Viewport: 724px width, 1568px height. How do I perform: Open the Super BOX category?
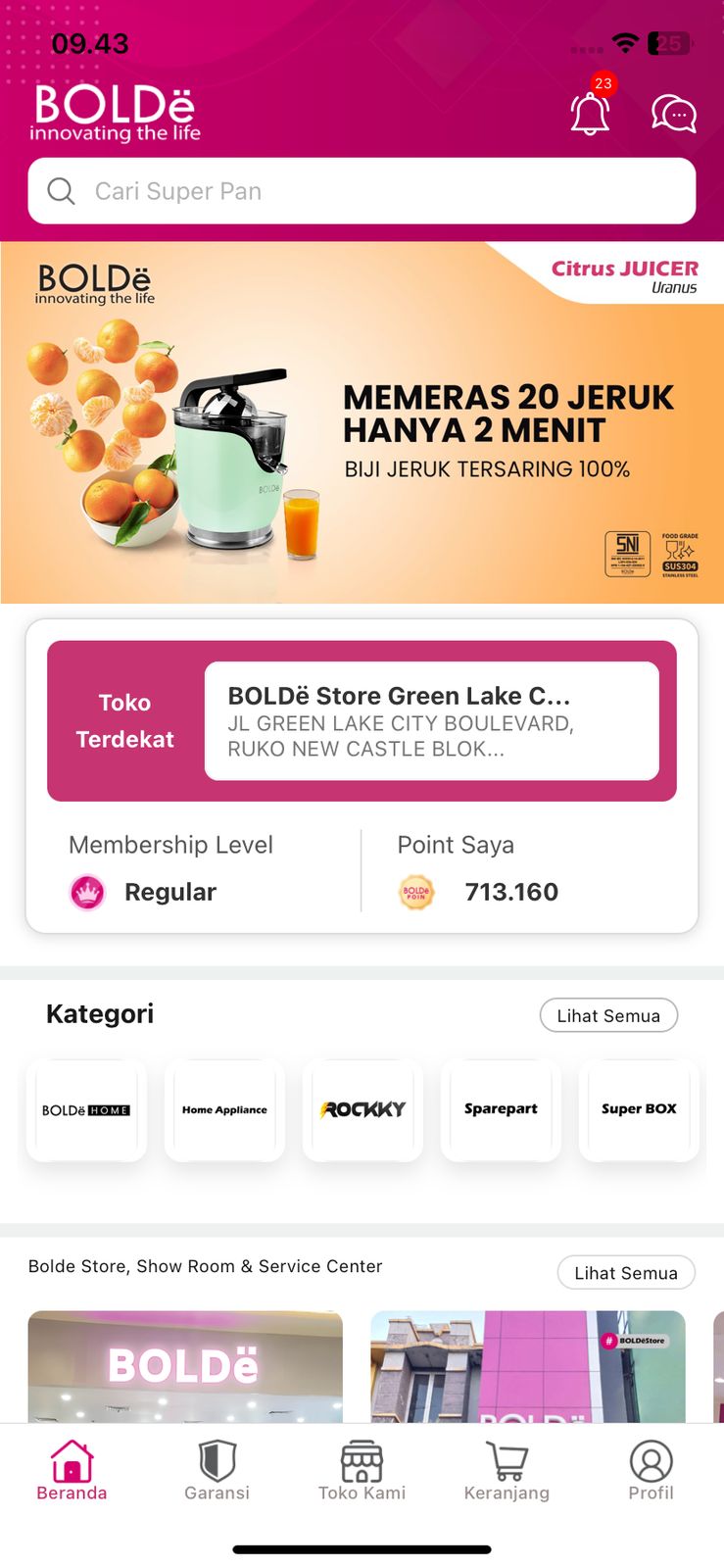(639, 1109)
